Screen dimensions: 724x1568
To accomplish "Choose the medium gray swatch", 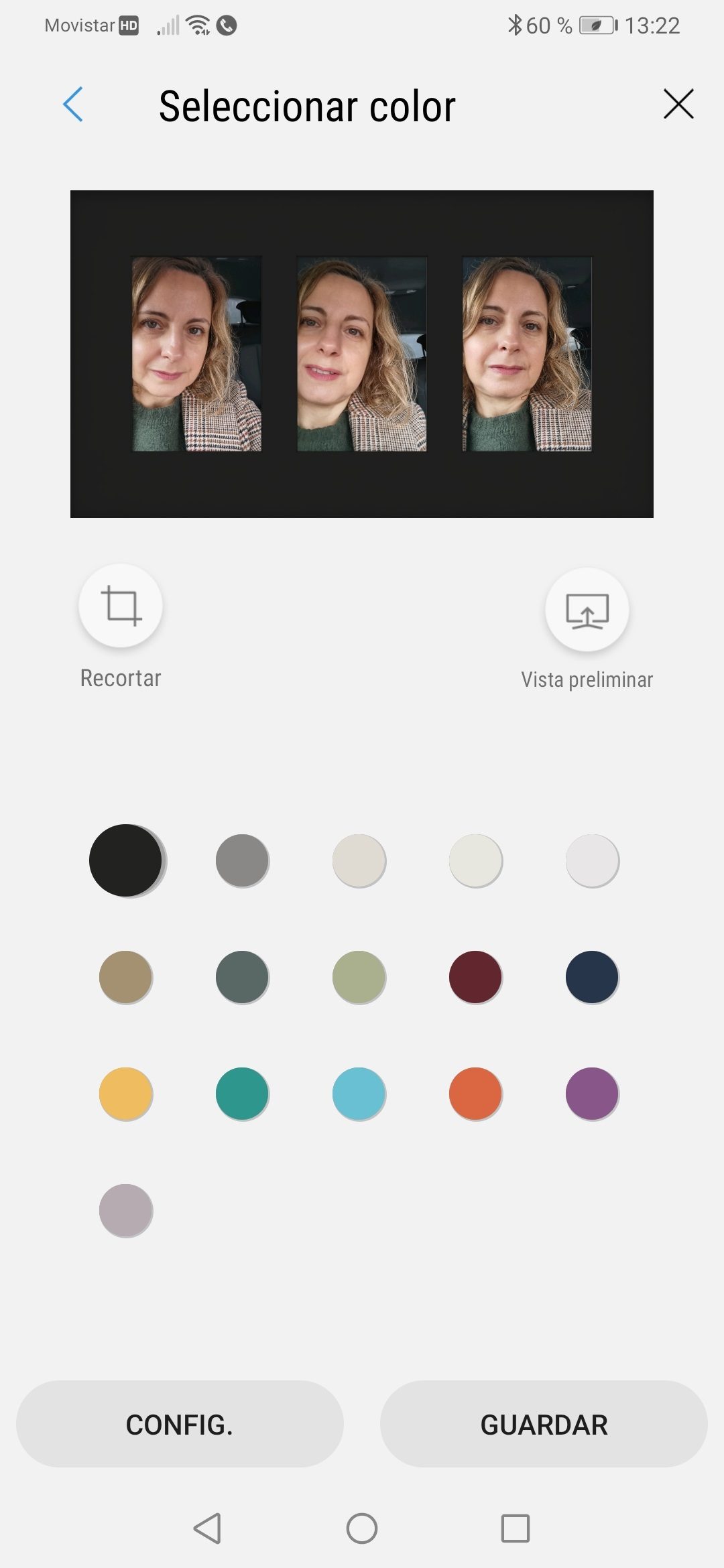I will click(242, 860).
